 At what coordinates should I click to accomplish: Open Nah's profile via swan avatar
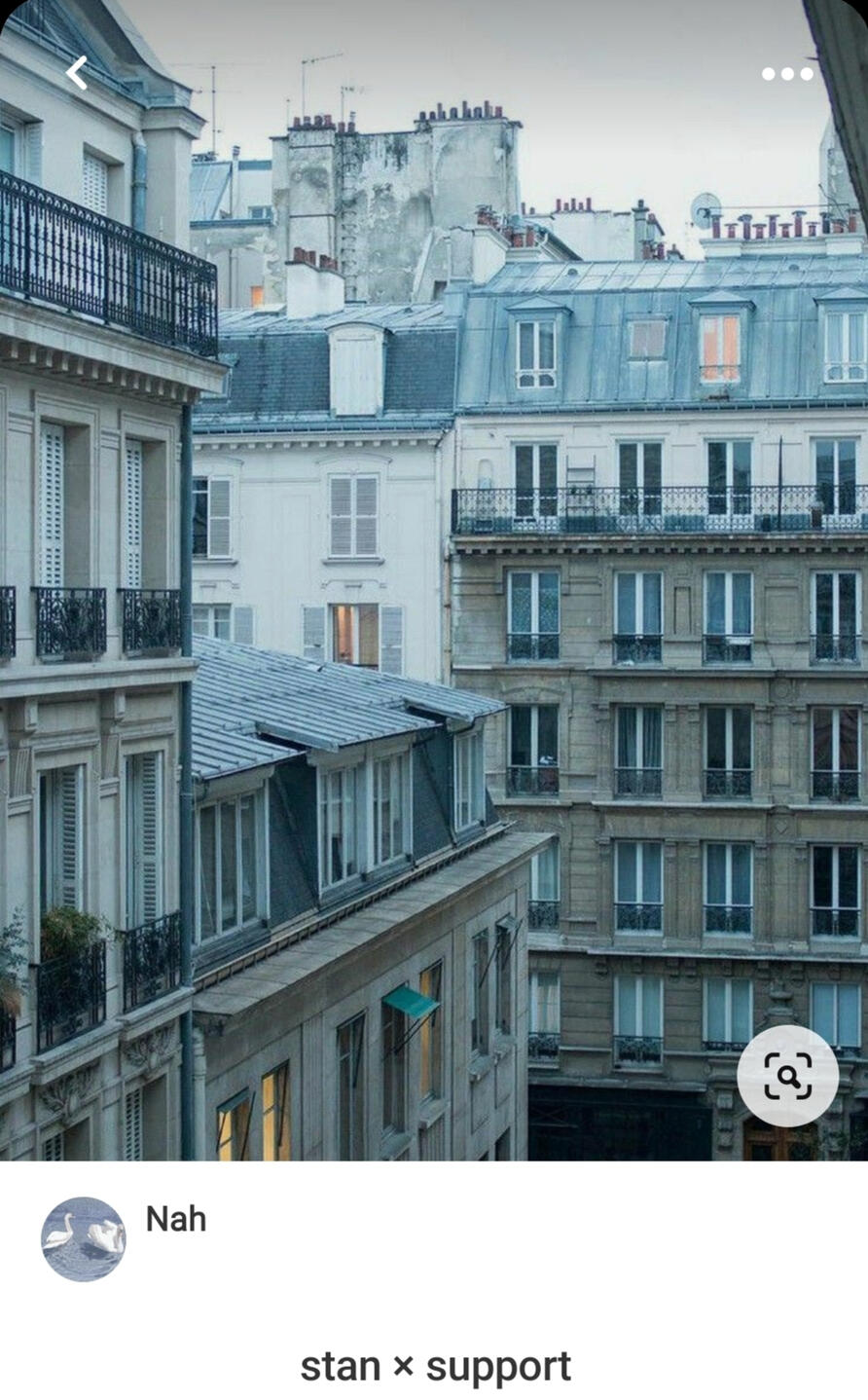click(x=84, y=1238)
